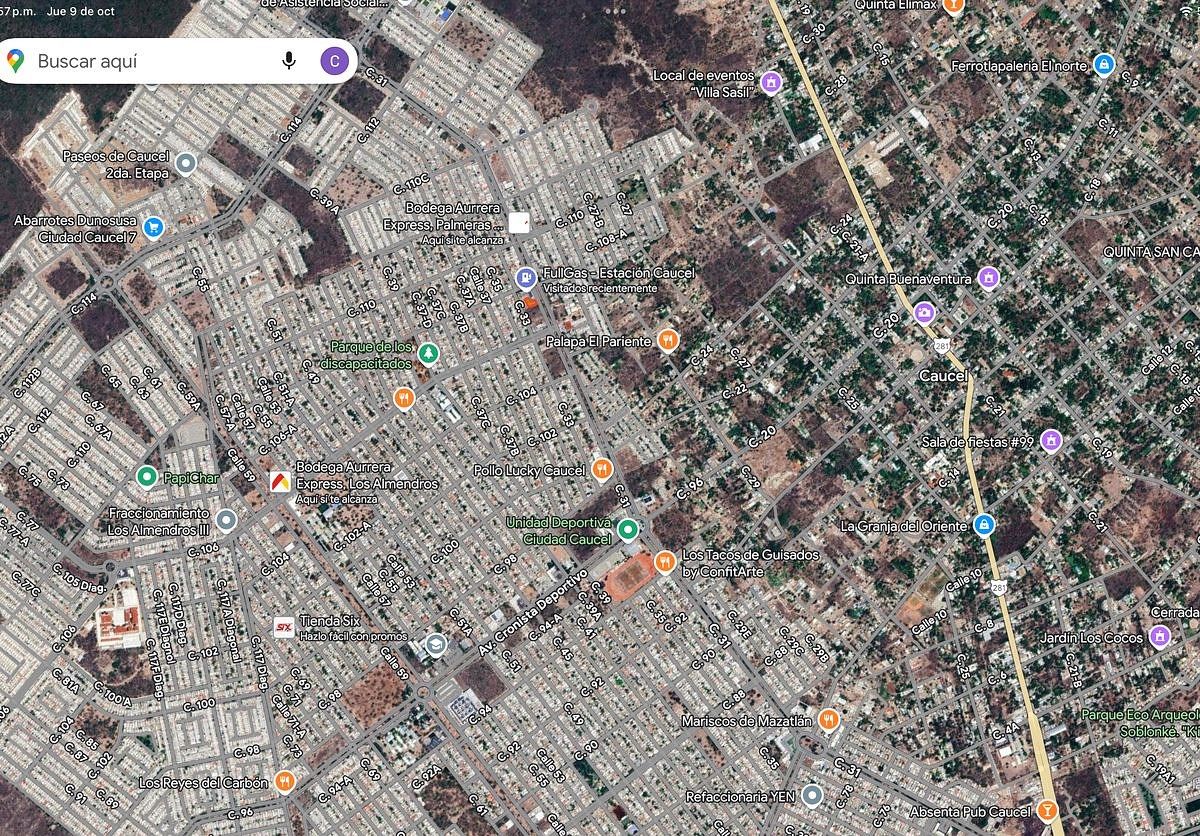Open the Sala de fiestas #99 marker

click(1050, 440)
